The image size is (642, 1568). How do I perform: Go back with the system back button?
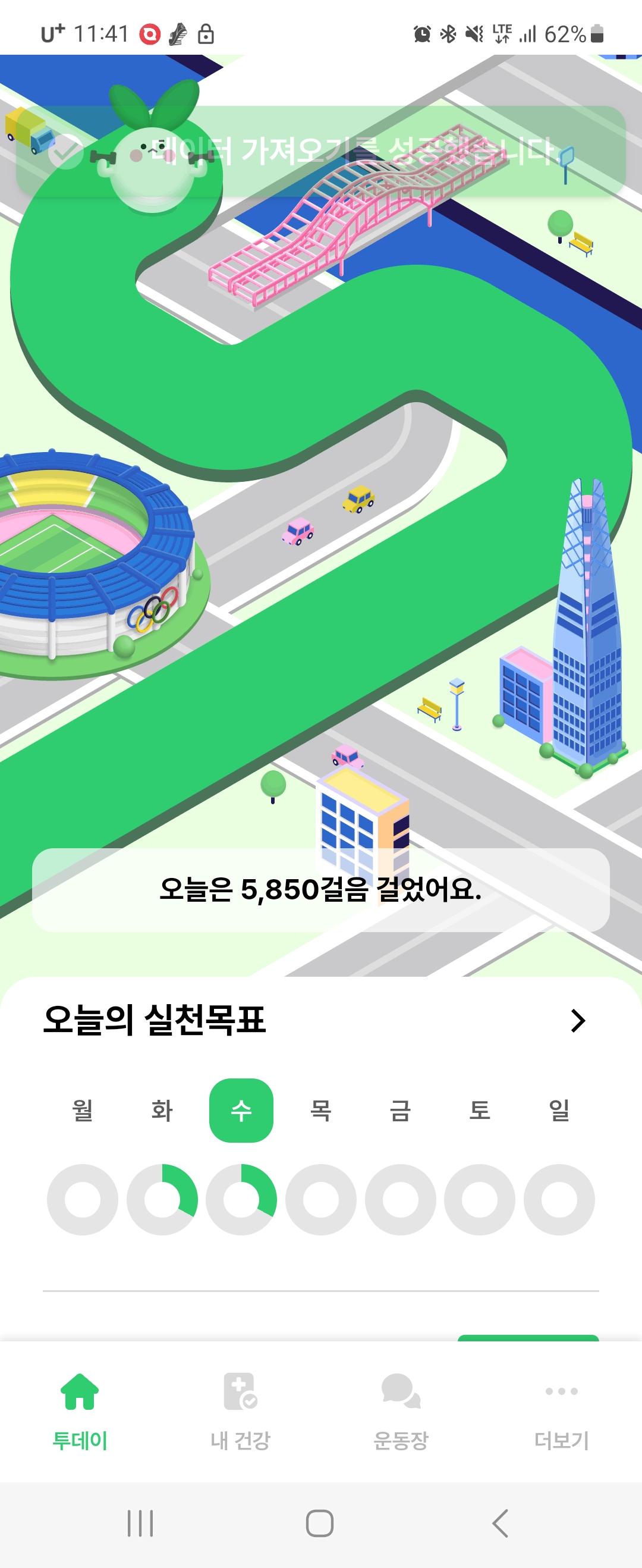[x=500, y=1523]
